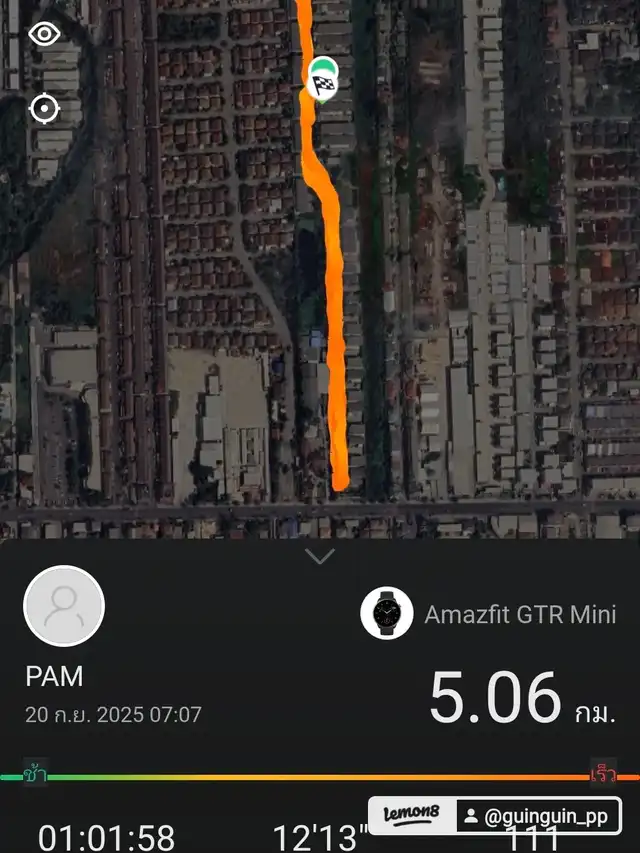The width and height of the screenshot is (640, 853).
Task: Toggle map visibility with the eye icon
Action: [x=44, y=34]
